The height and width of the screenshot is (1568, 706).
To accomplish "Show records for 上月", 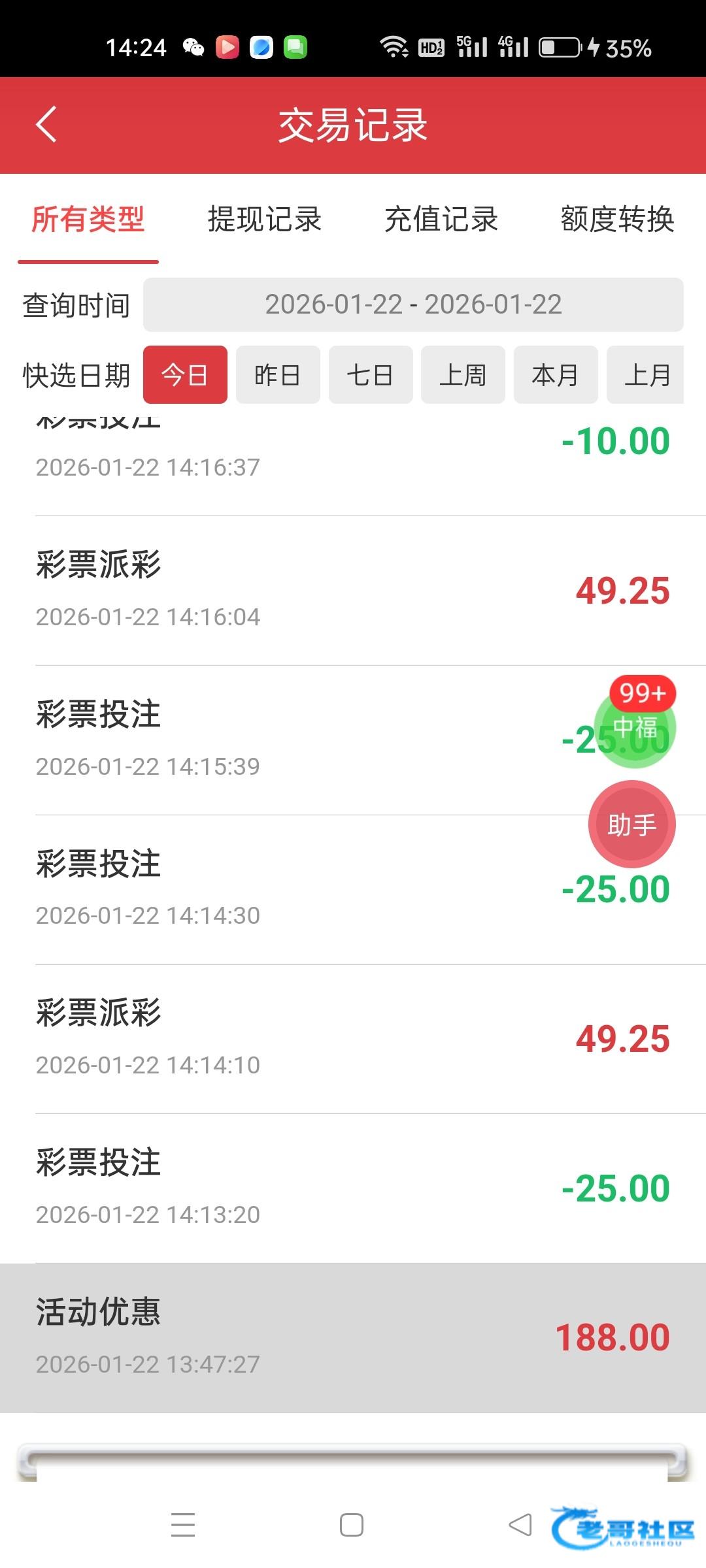I will point(646,375).
